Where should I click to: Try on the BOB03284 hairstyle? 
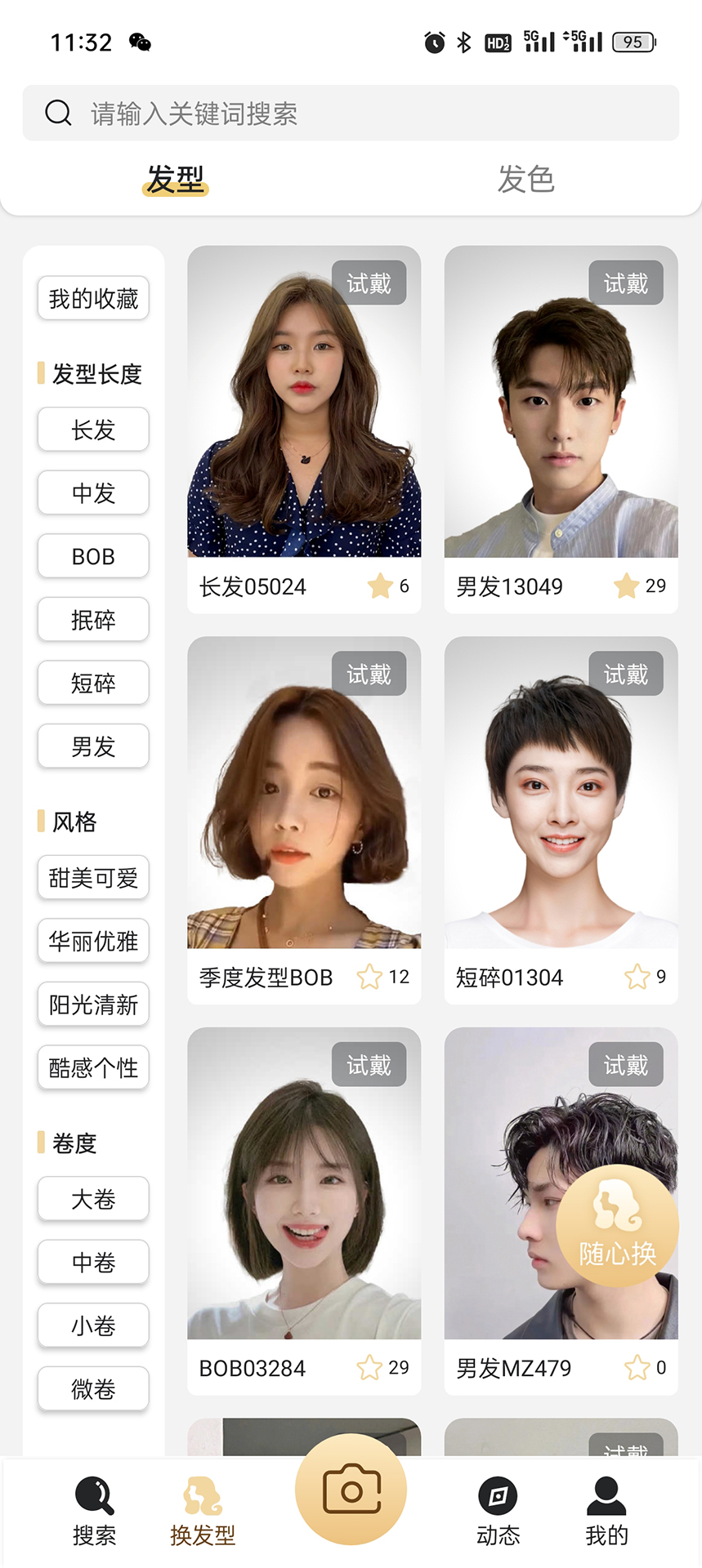[369, 1065]
